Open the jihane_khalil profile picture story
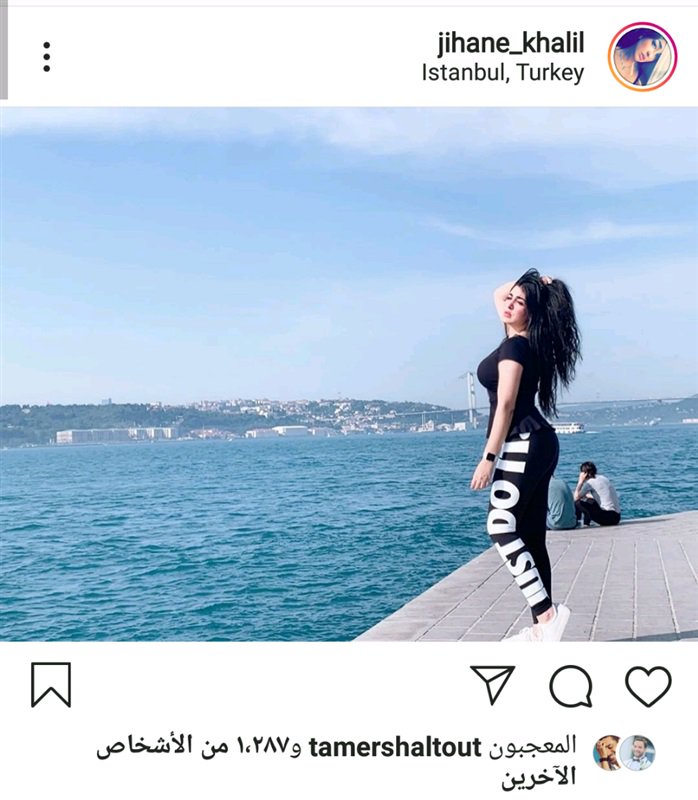The width and height of the screenshot is (698, 800). pos(642,57)
